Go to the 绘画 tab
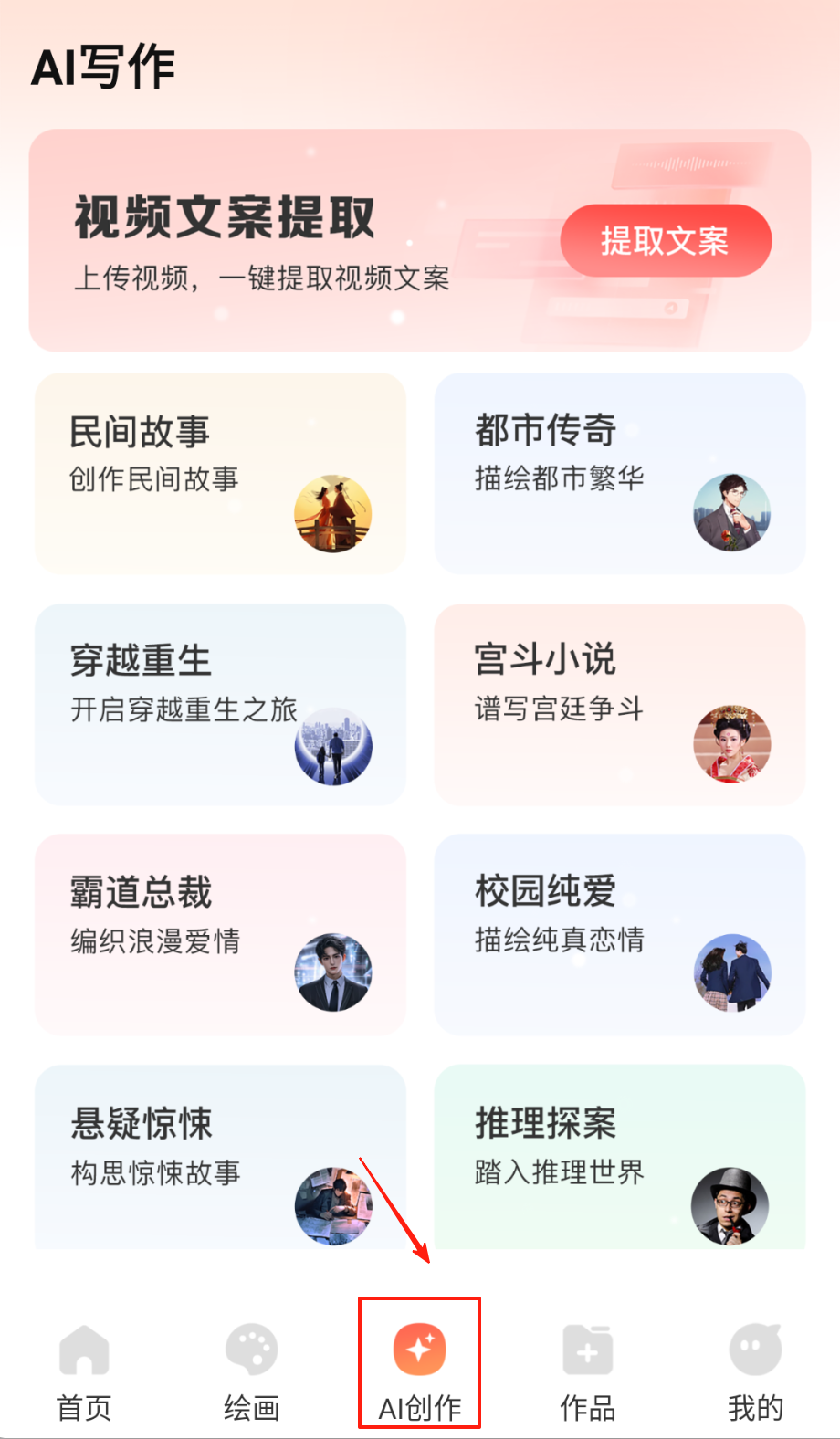This screenshot has width=840, height=1439. pos(251,1371)
